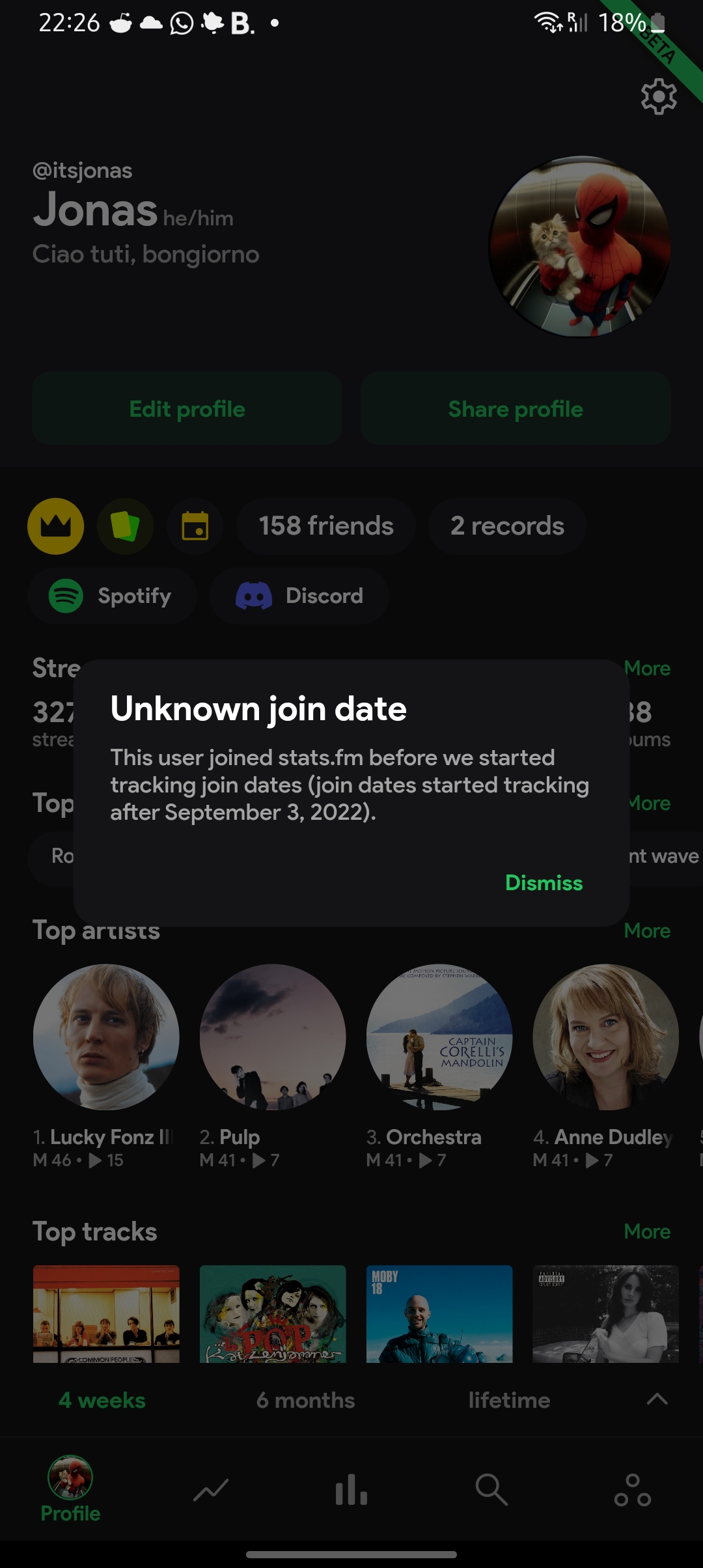
Task: Tap the calendar join date badge
Action: coord(195,526)
